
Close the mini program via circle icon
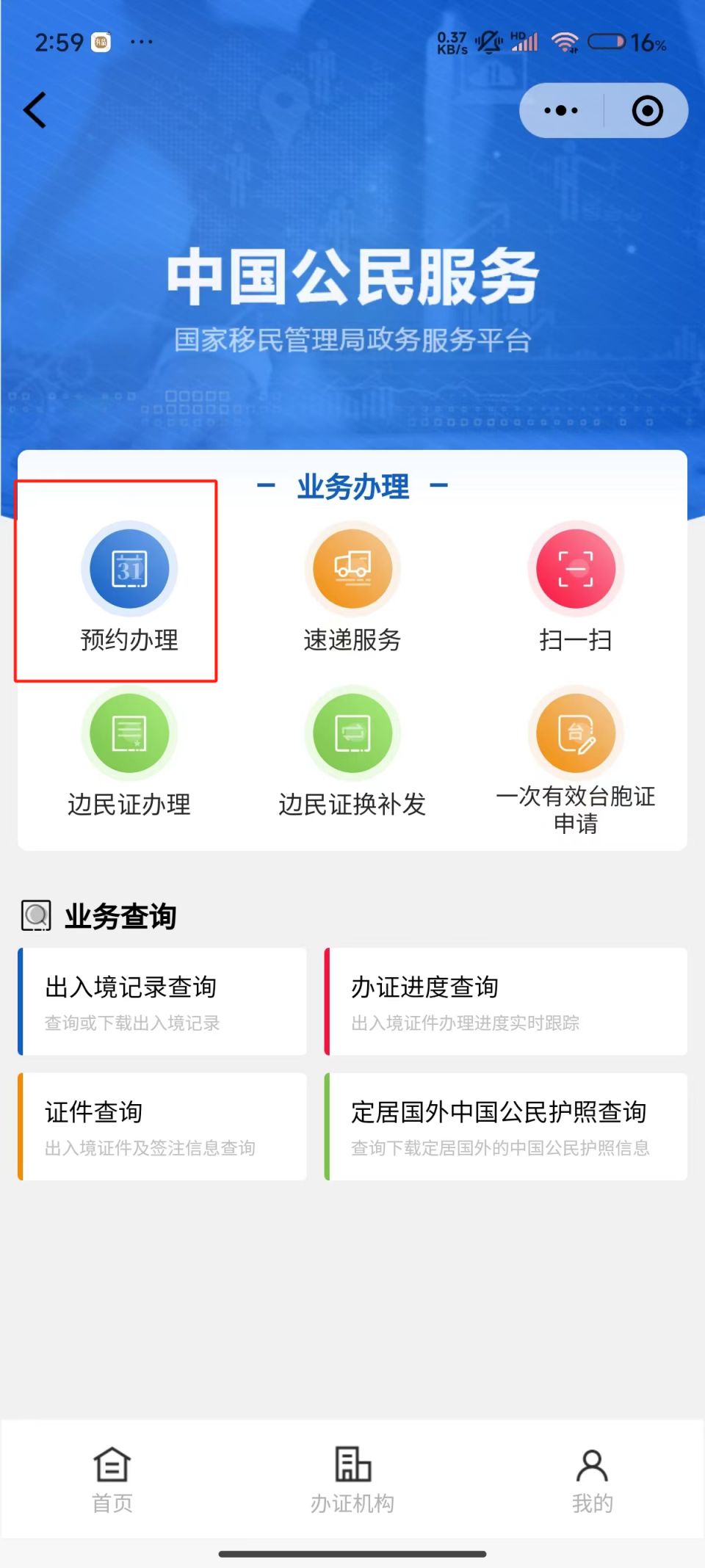tap(647, 111)
